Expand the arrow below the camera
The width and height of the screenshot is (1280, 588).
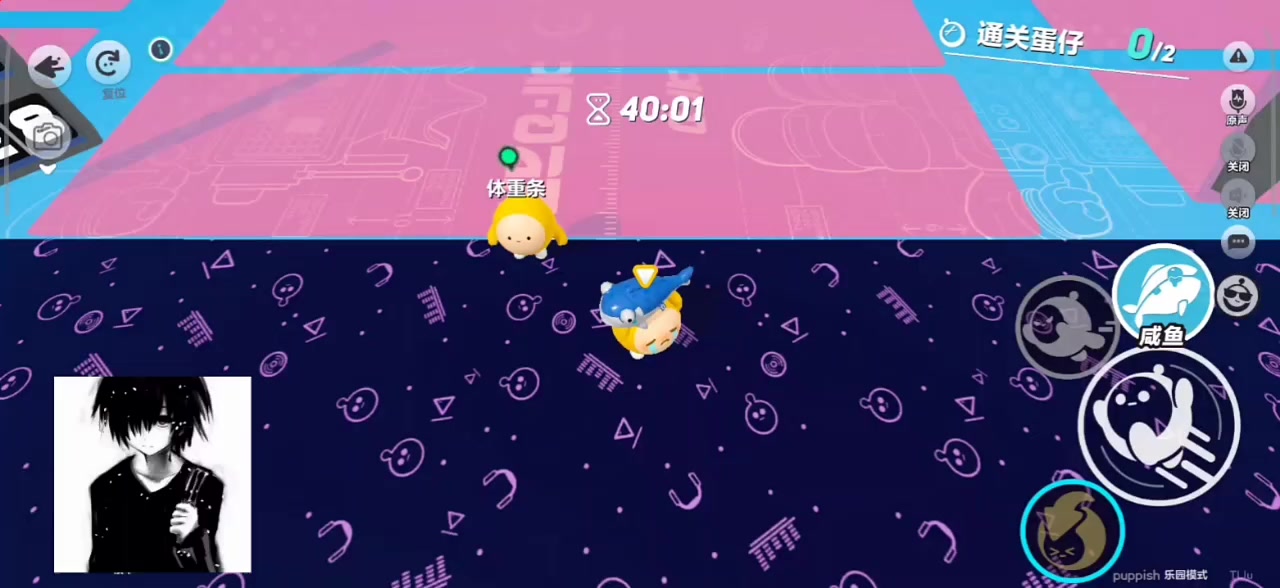click(47, 169)
